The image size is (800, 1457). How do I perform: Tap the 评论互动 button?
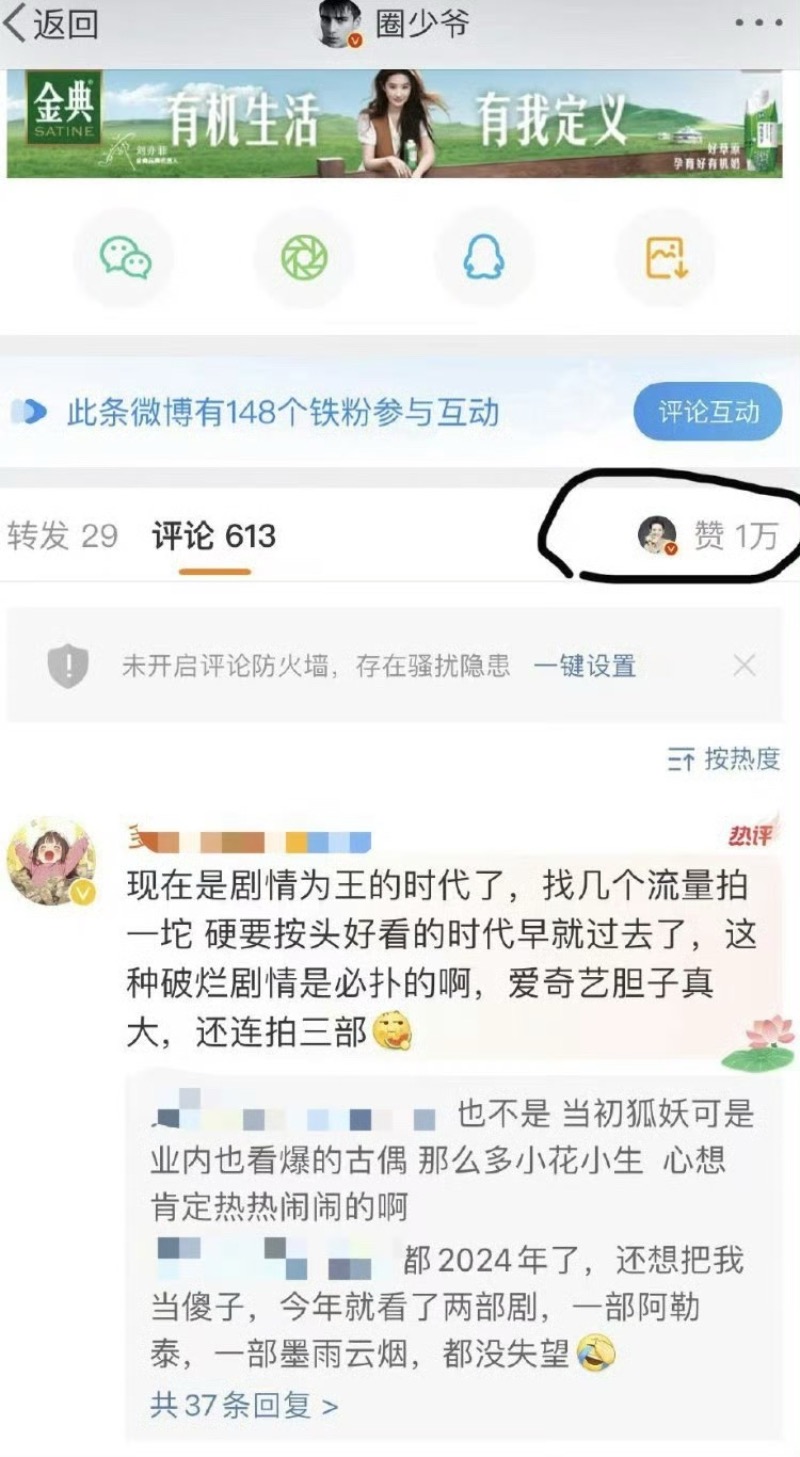(708, 411)
